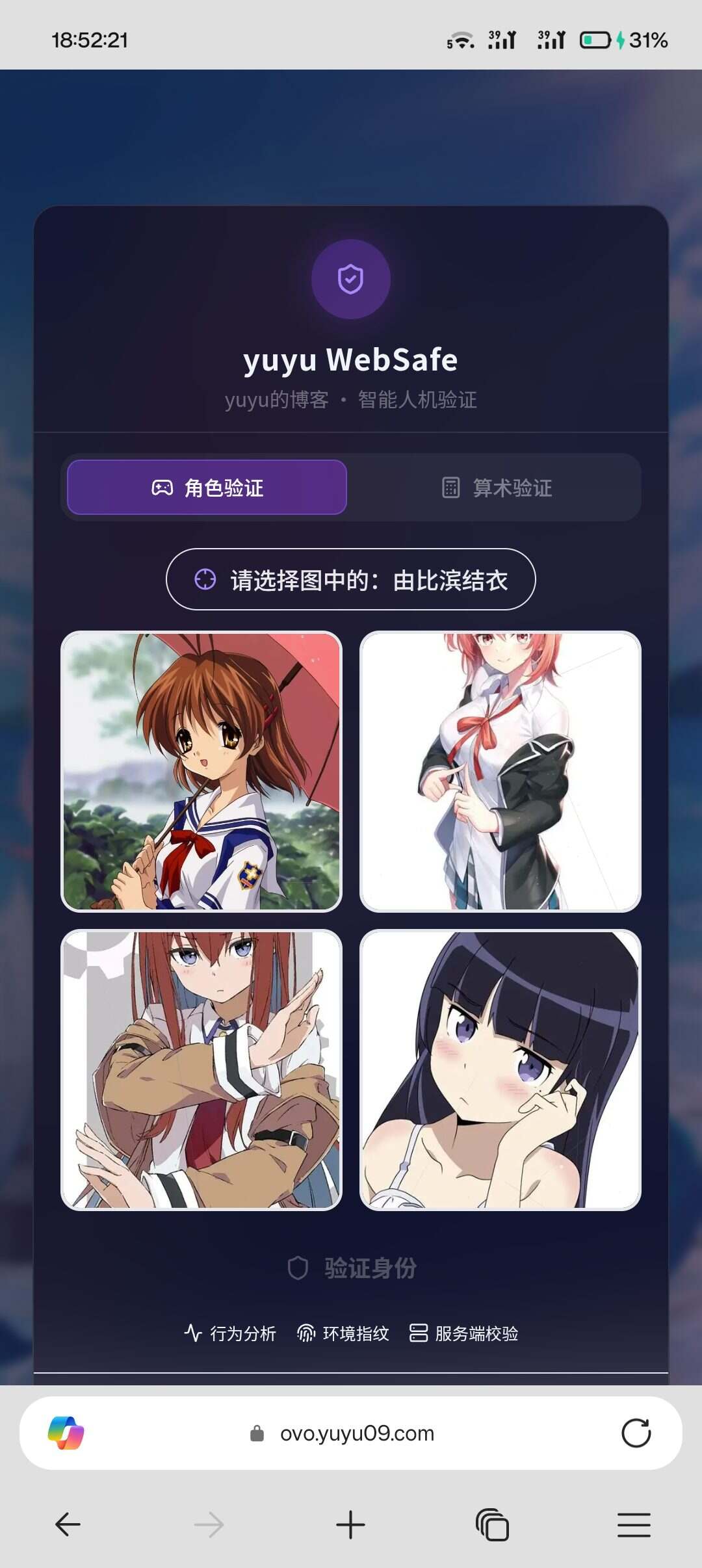Image resolution: width=702 pixels, height=1568 pixels.
Task: Click the shield icon beside 验证身份
Action: (298, 1266)
